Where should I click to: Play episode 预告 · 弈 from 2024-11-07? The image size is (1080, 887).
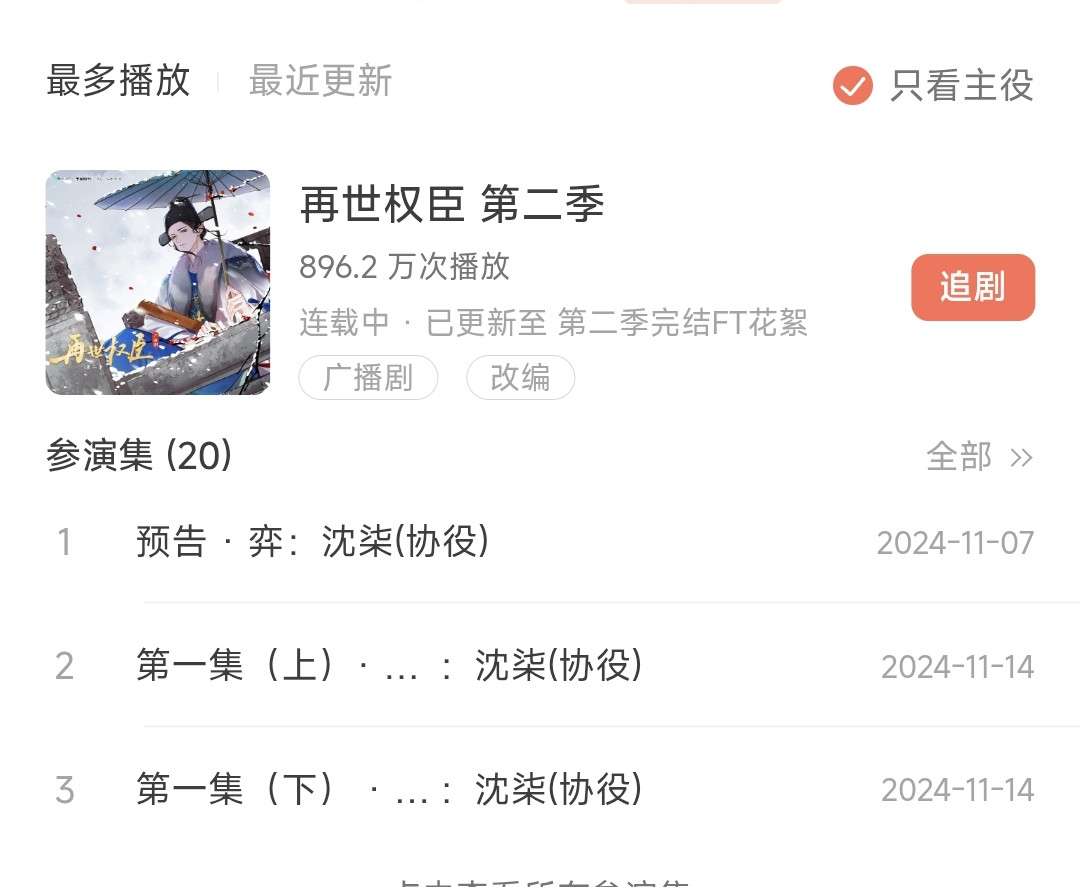540,542
